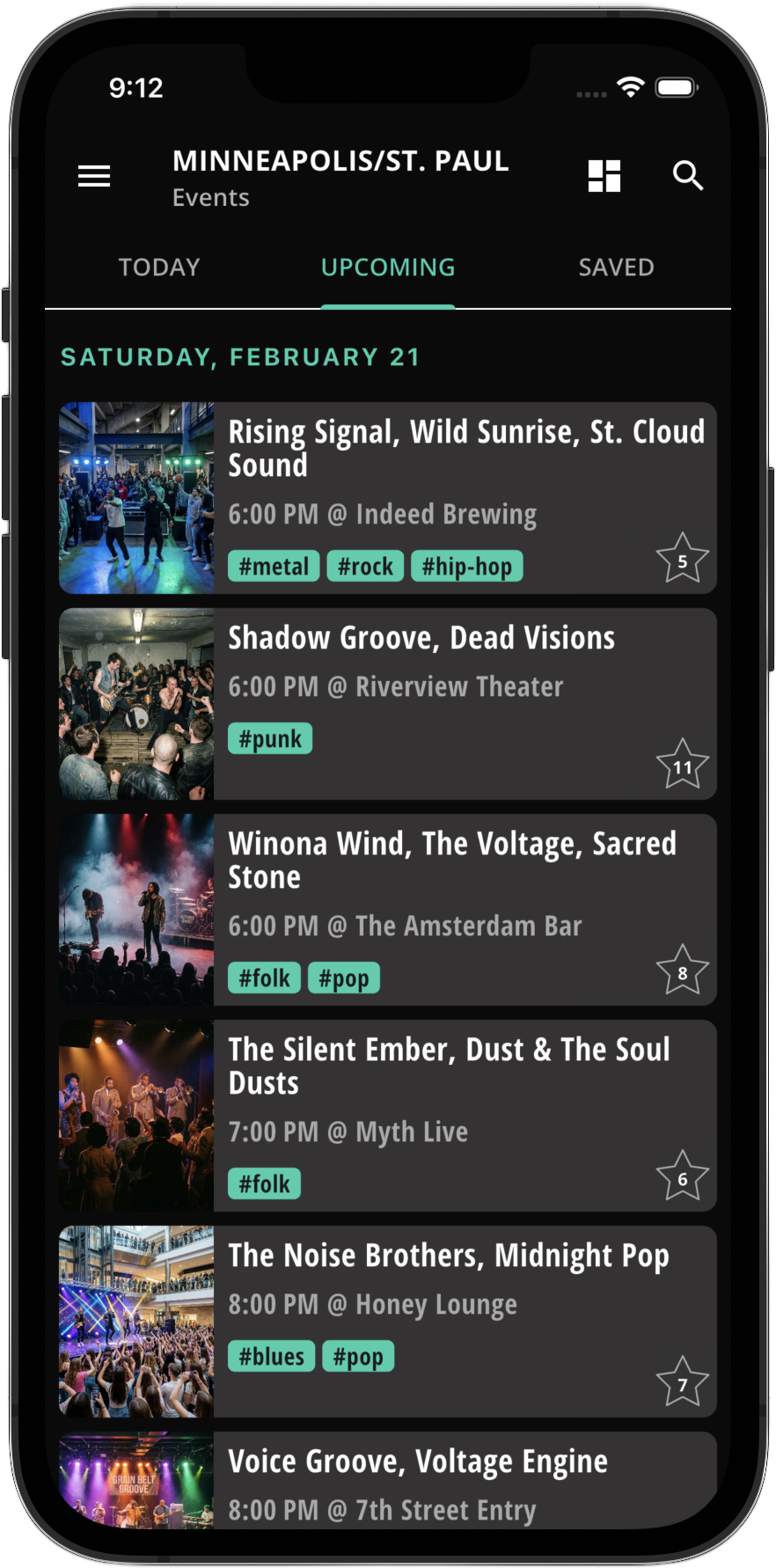Open the hamburger navigation menu
Image resolution: width=776 pixels, height=1568 pixels.
tap(94, 176)
